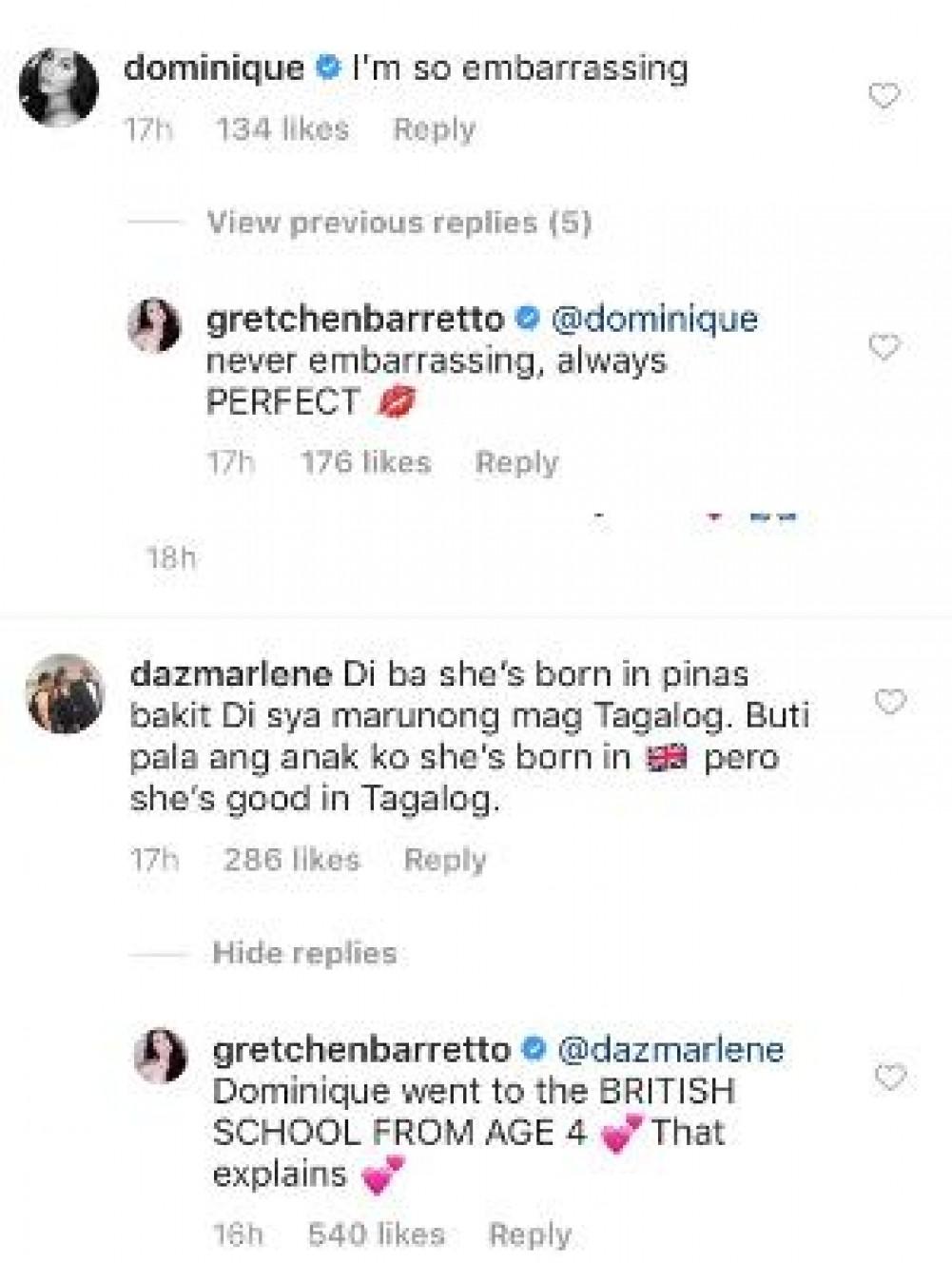
Task: Collapse thread with Hide replies
Action: (304, 954)
